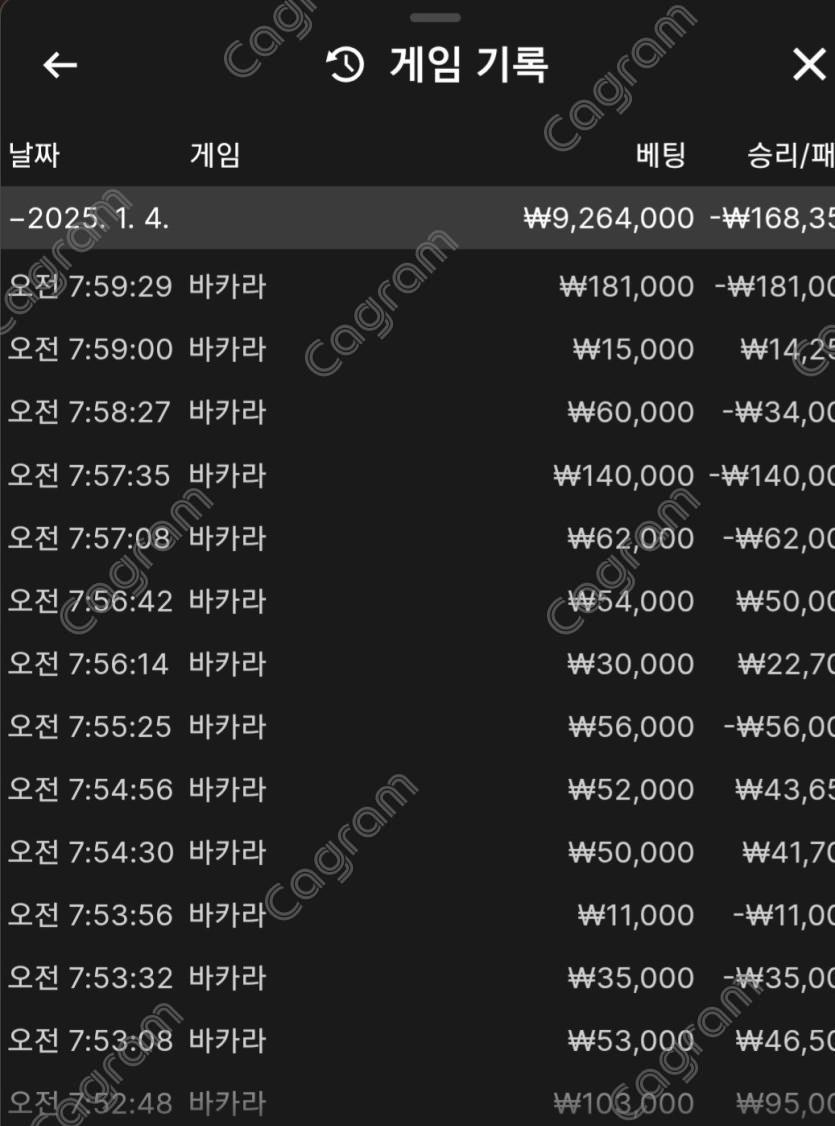The height and width of the screenshot is (1126, 835).
Task: Go back using the arrow icon
Action: (60, 65)
